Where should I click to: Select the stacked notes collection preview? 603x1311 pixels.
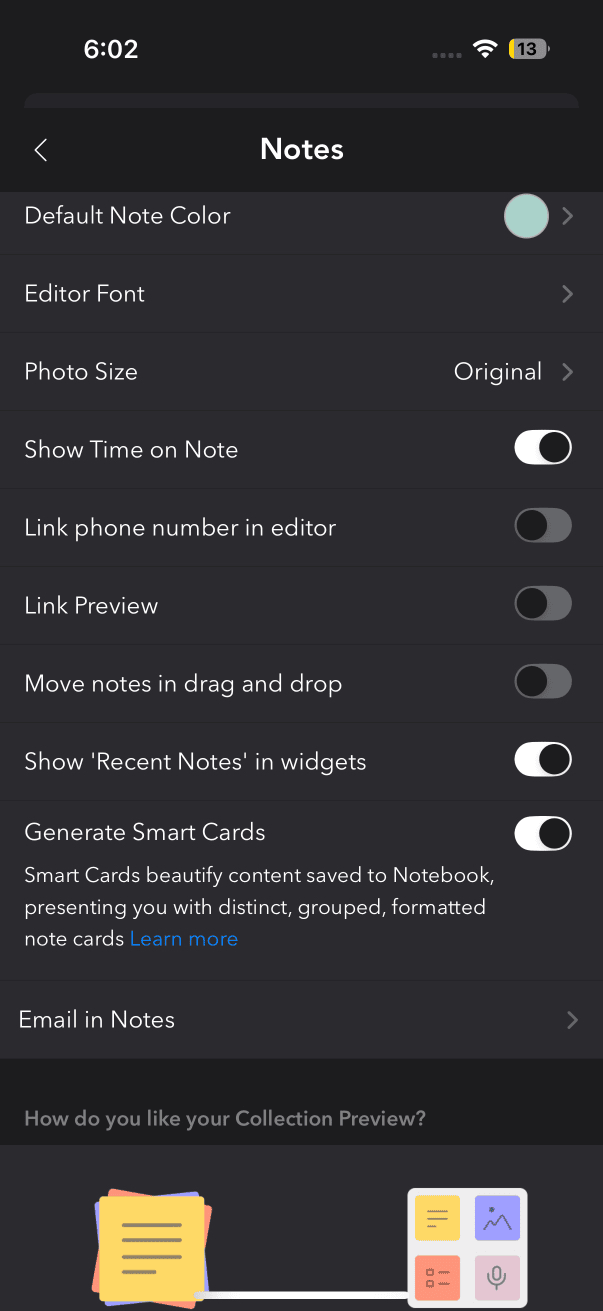coord(152,1243)
